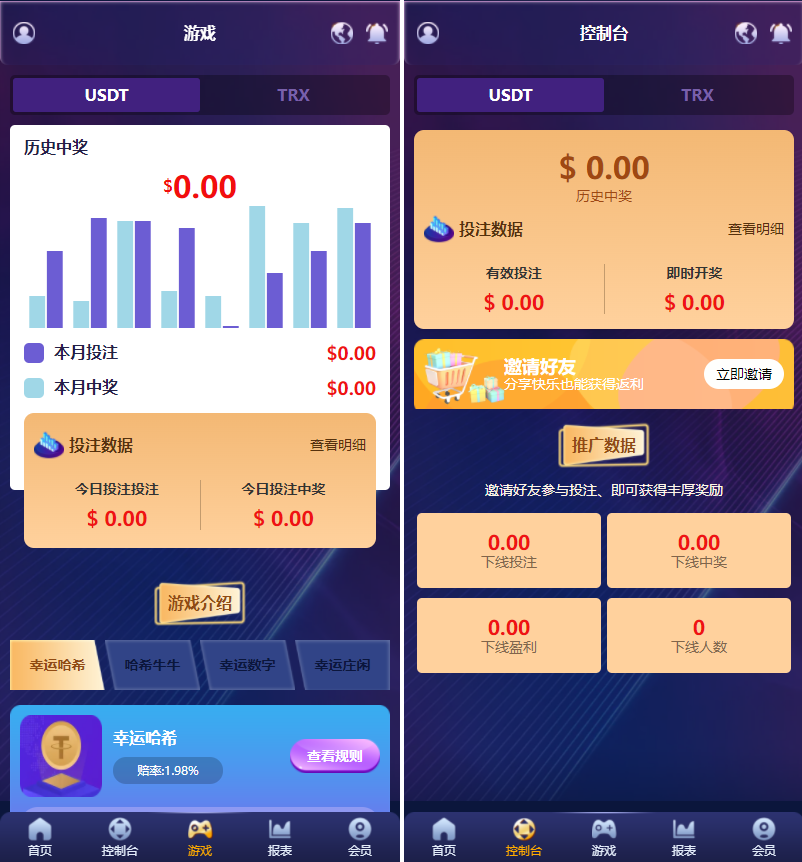Screen dimensions: 802x862
Task: Tap the 立即邀请 button
Action: (743, 374)
